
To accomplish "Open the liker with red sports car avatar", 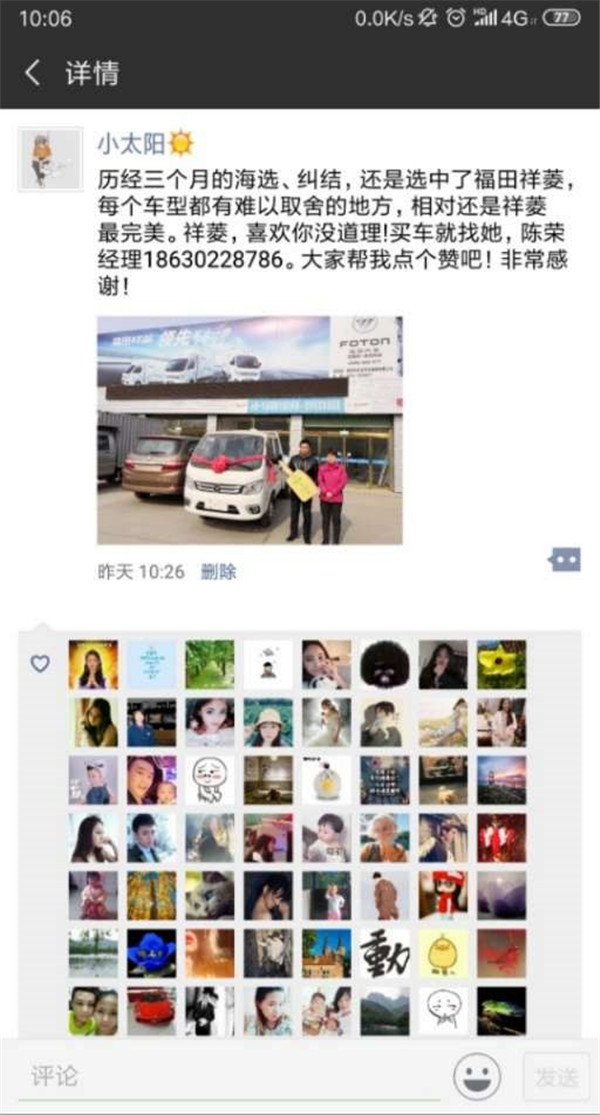I will pyautogui.click(x=152, y=1012).
